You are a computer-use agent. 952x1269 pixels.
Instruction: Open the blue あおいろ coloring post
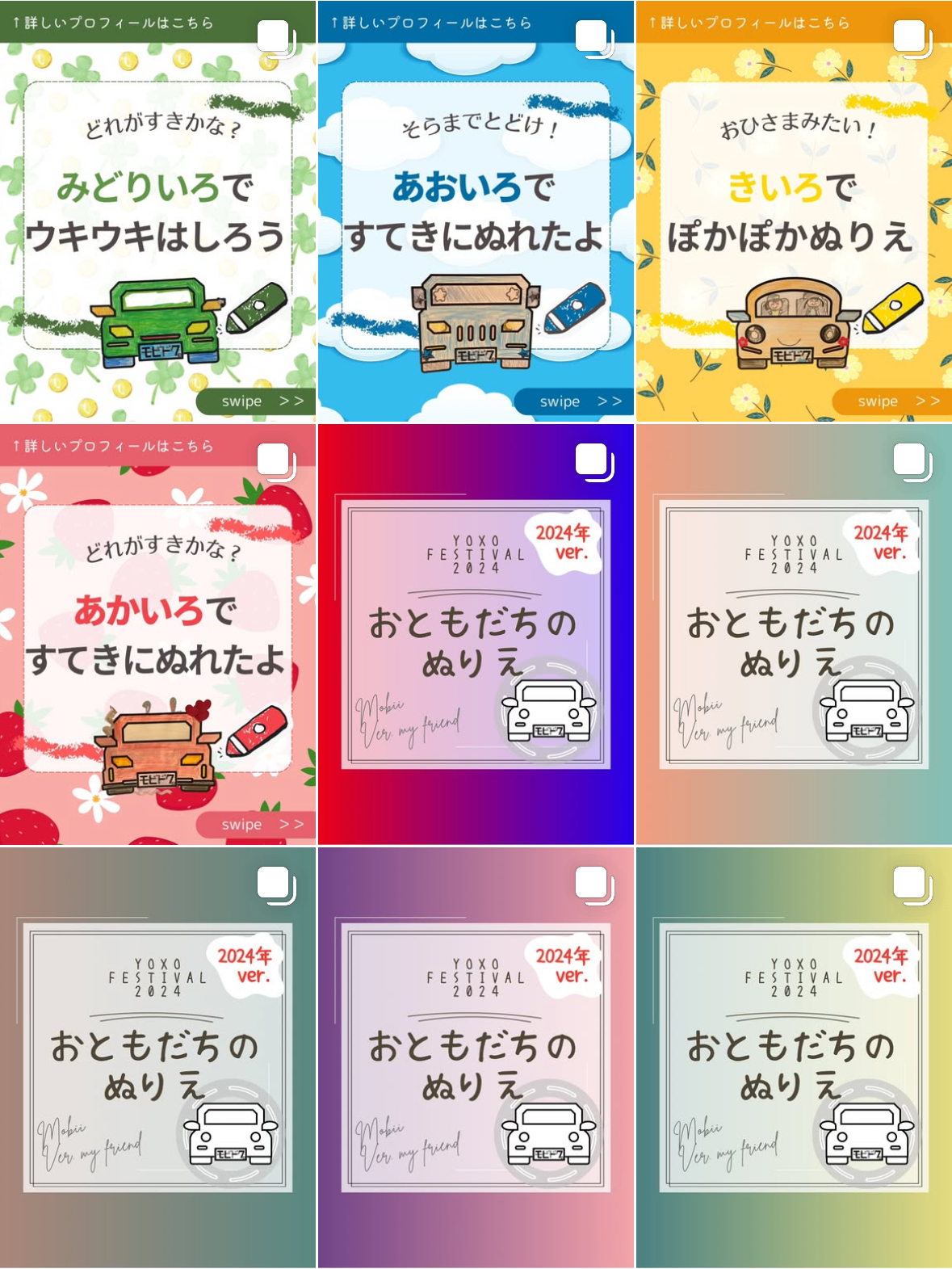click(476, 212)
